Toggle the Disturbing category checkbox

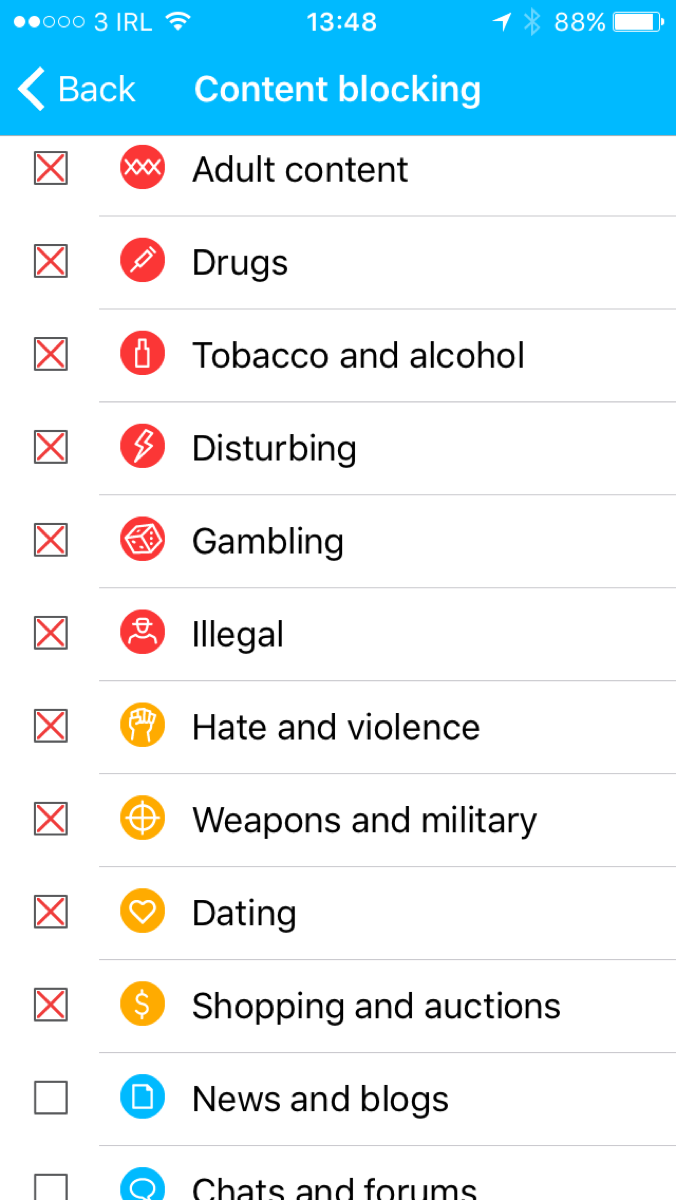pos(51,448)
